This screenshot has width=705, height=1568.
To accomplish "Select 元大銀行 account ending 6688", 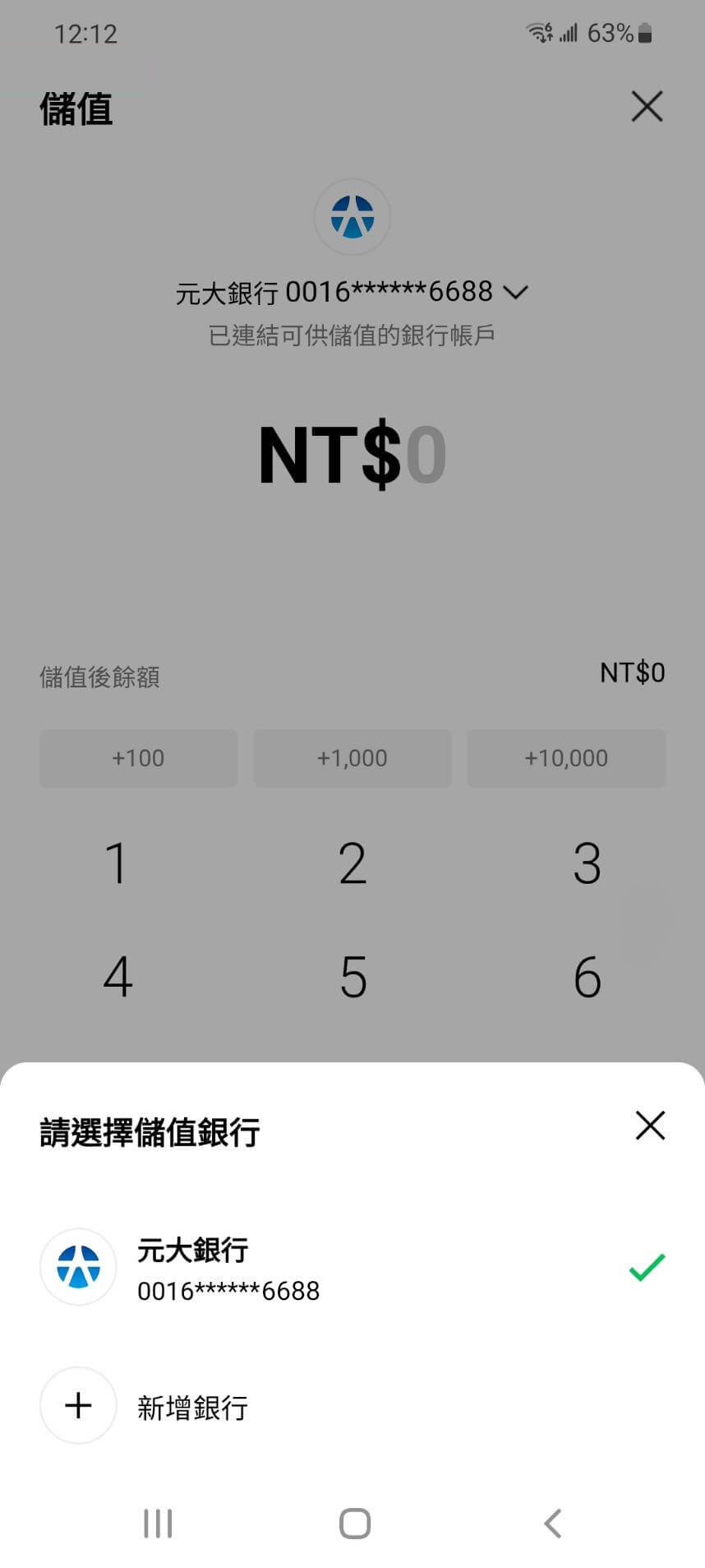I will click(352, 1269).
